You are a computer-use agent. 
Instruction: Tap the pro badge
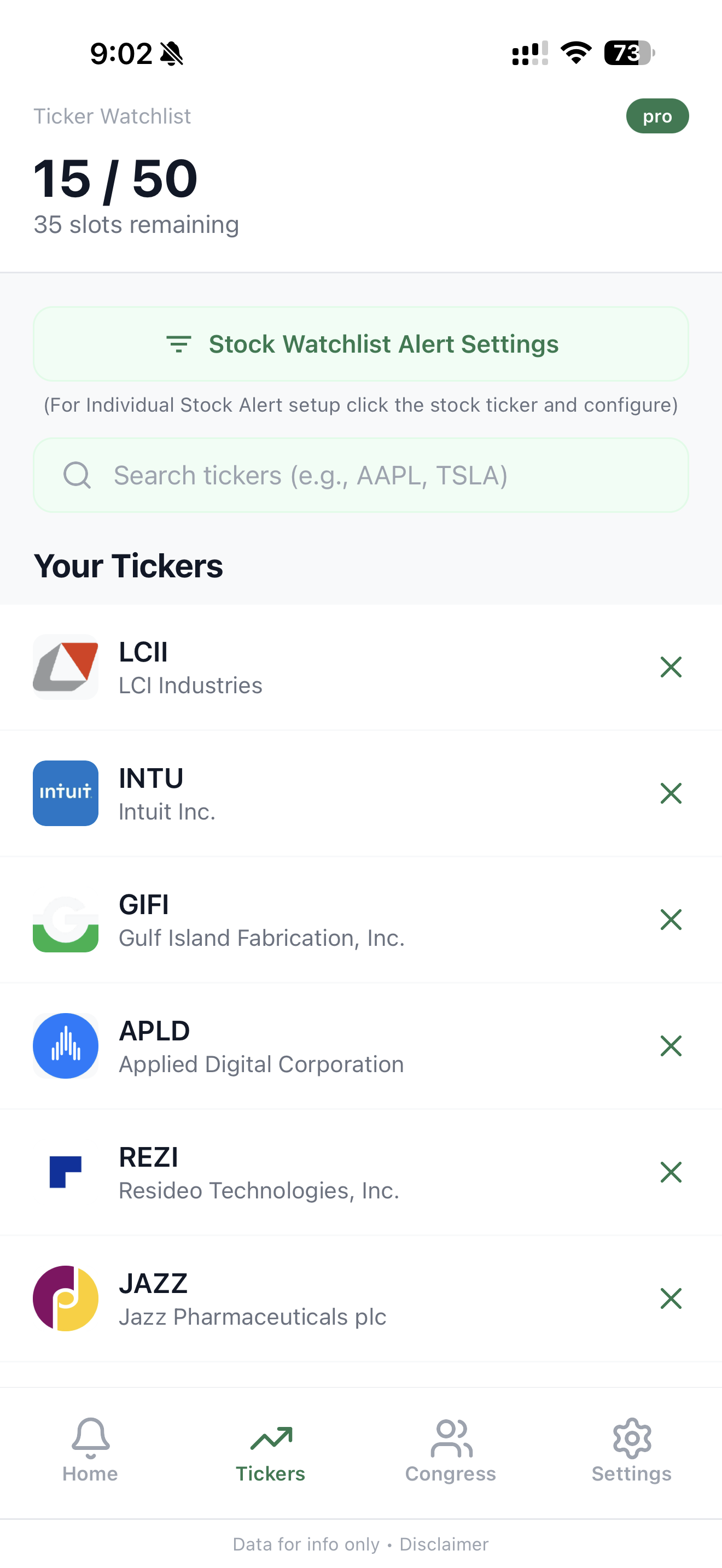657,116
